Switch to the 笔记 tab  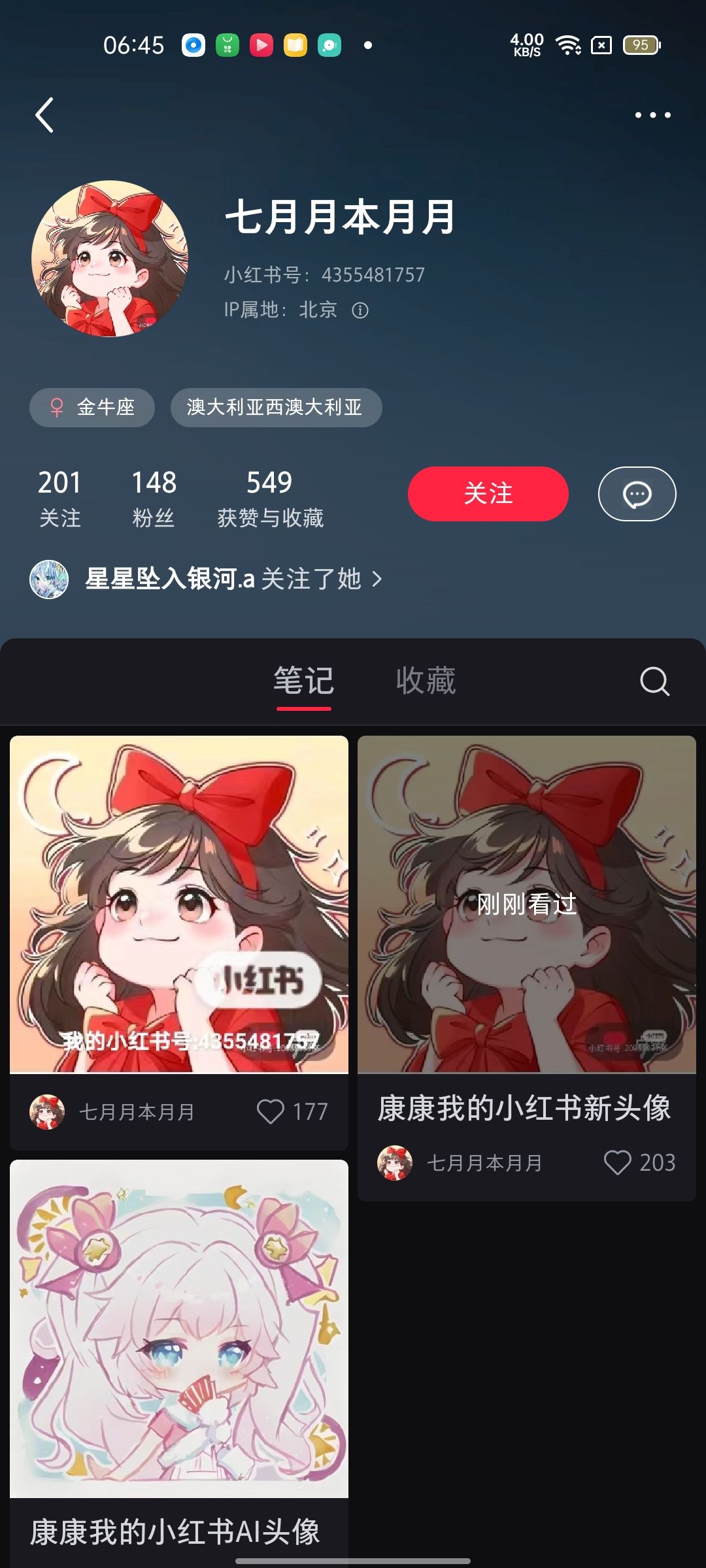pyautogui.click(x=303, y=681)
